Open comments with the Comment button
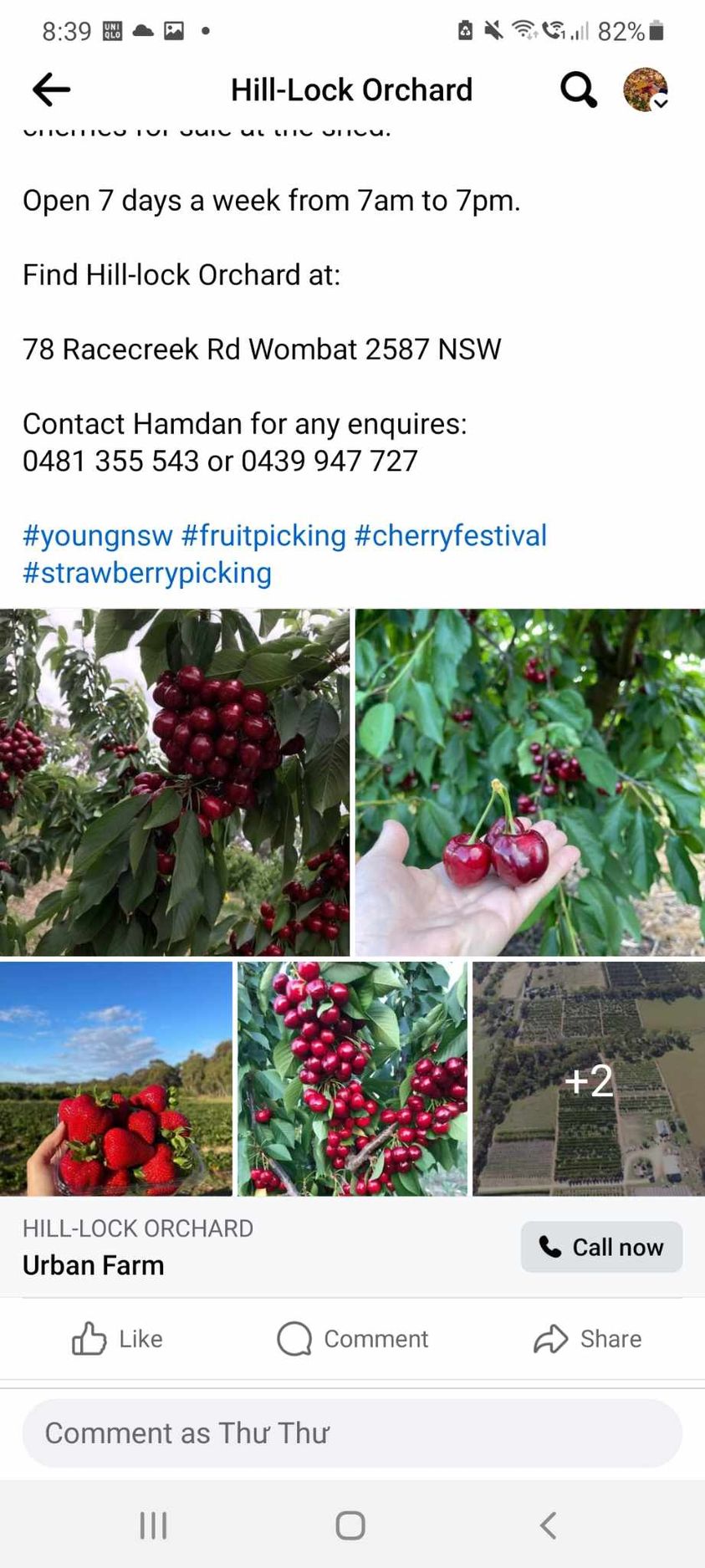 tap(352, 1339)
